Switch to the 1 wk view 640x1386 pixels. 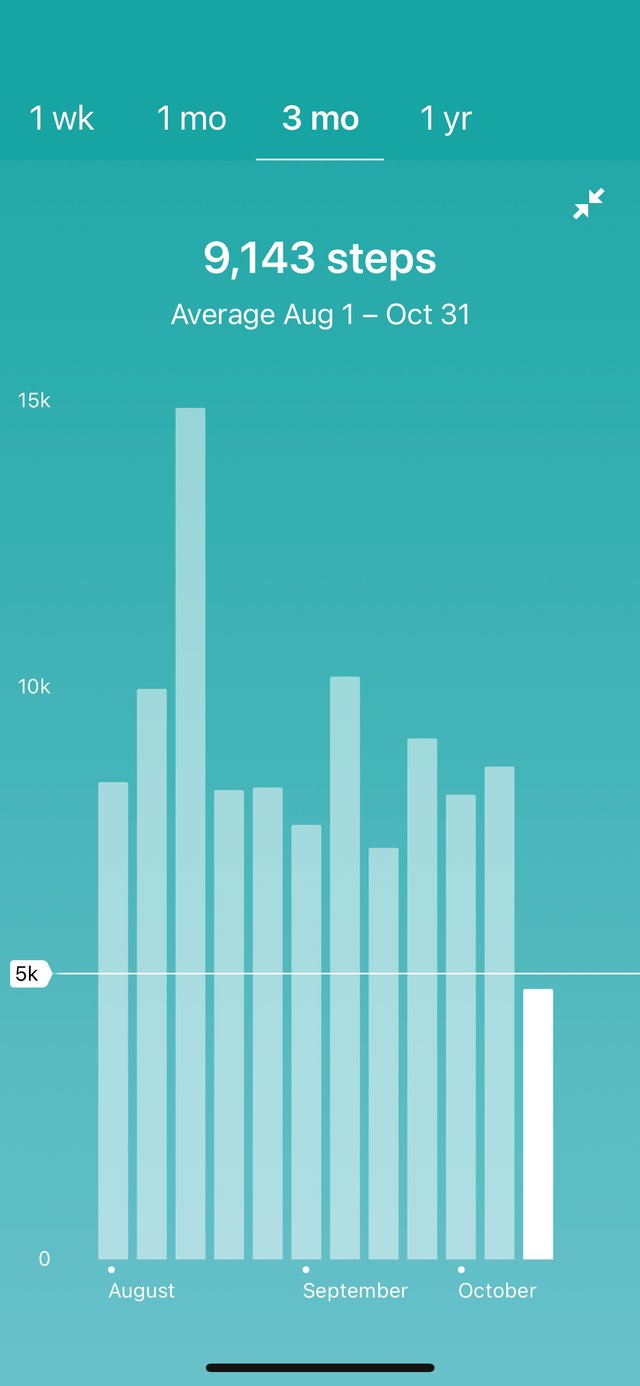click(x=62, y=119)
